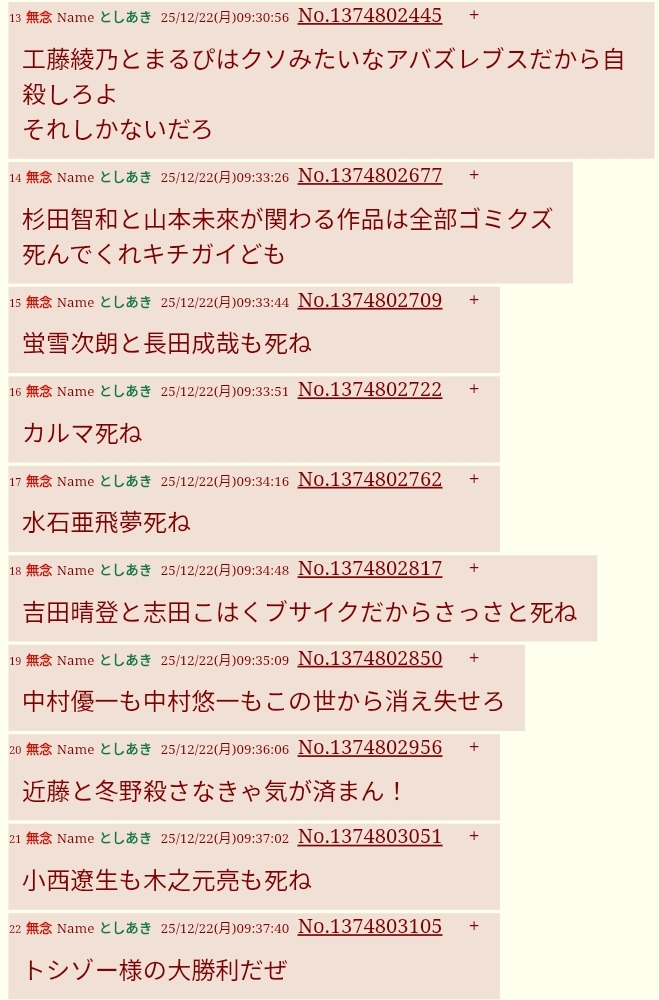Screen dimensions: 659x1000
Task: Tap the plus next to No.1374802817
Action: coord(474,568)
